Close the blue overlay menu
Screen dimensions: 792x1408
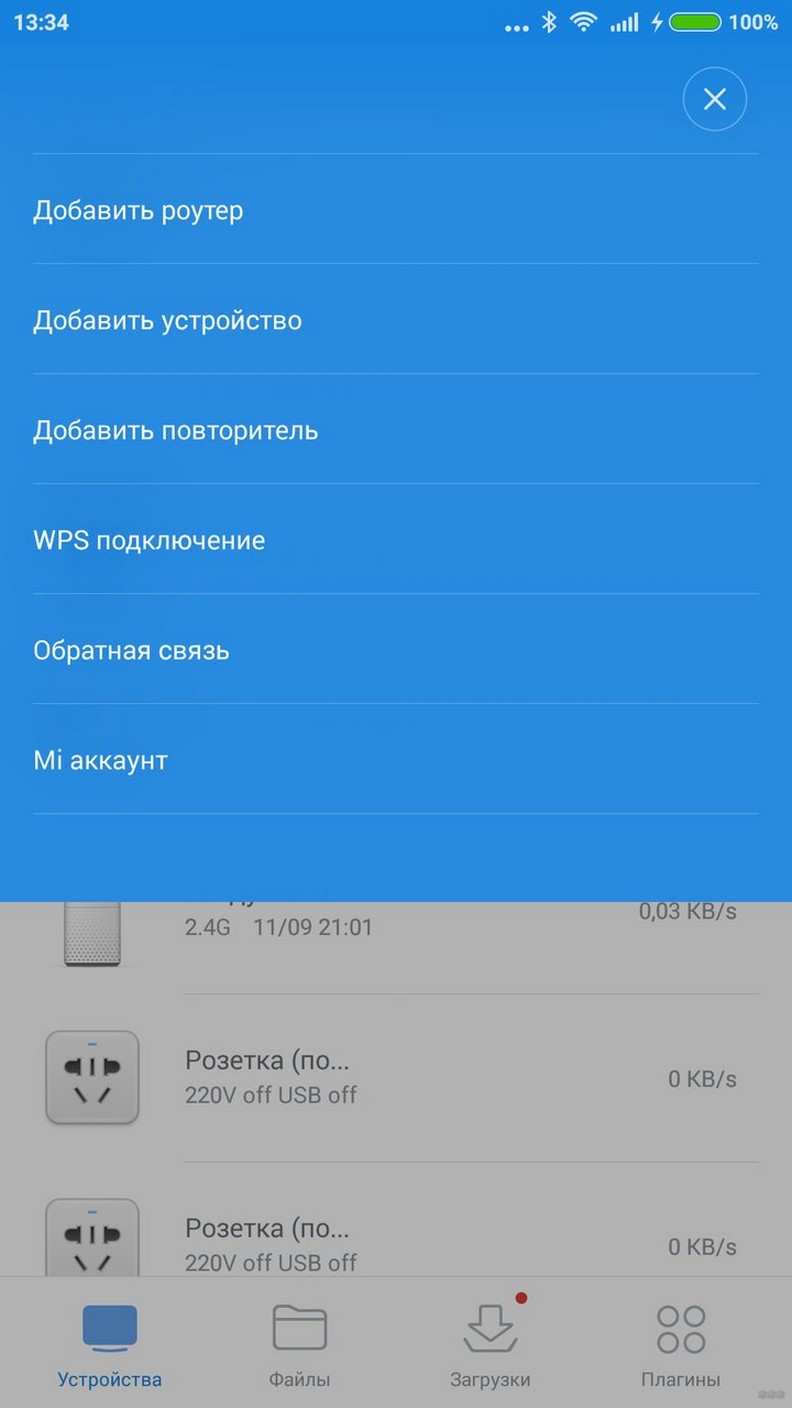714,99
